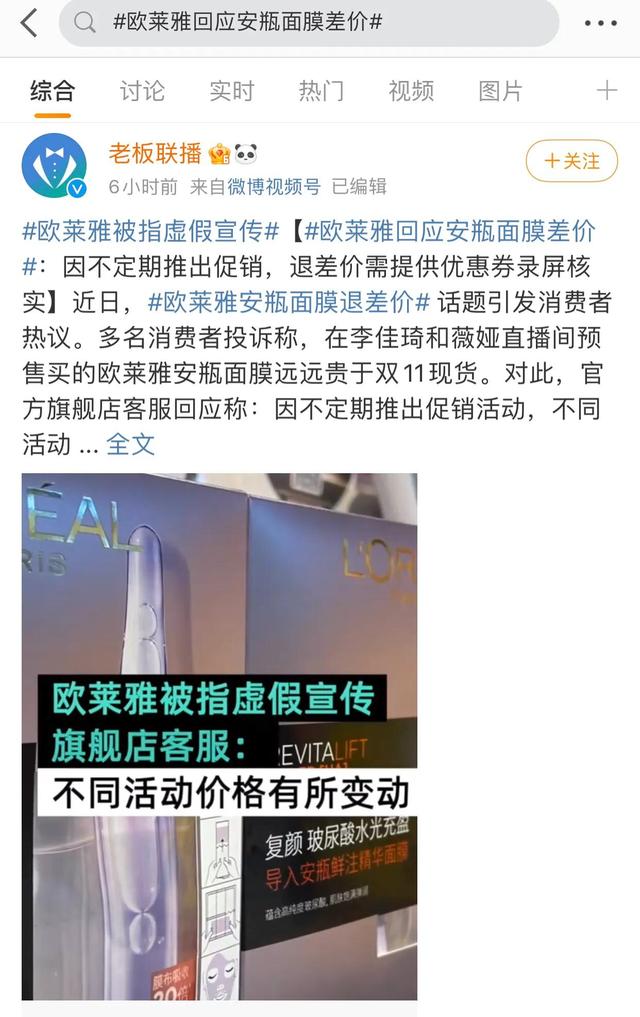Image resolution: width=640 pixels, height=1017 pixels.
Task: Switch to the 图片 tab
Action: [500, 91]
